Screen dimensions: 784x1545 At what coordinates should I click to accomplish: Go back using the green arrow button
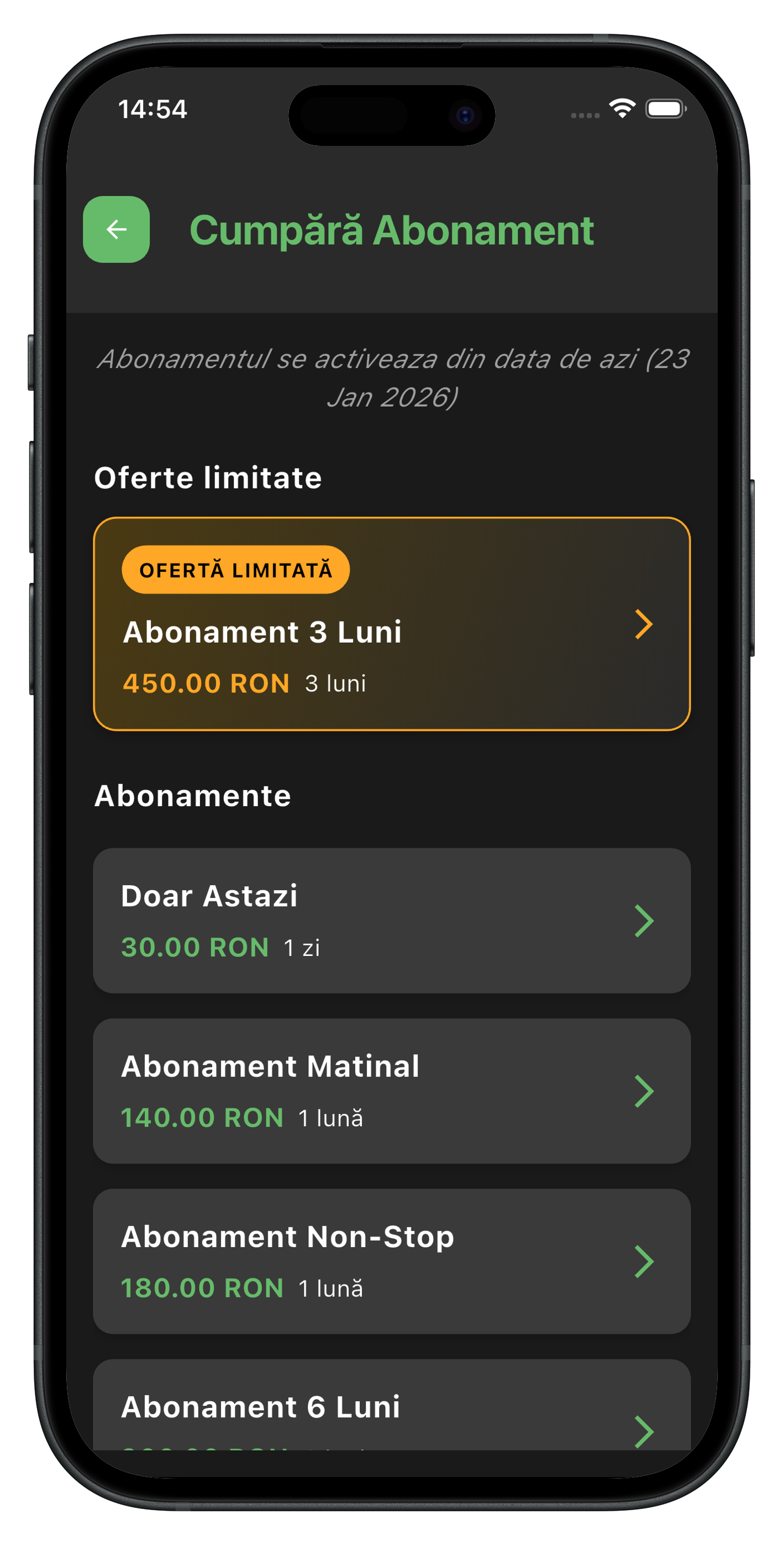click(116, 229)
